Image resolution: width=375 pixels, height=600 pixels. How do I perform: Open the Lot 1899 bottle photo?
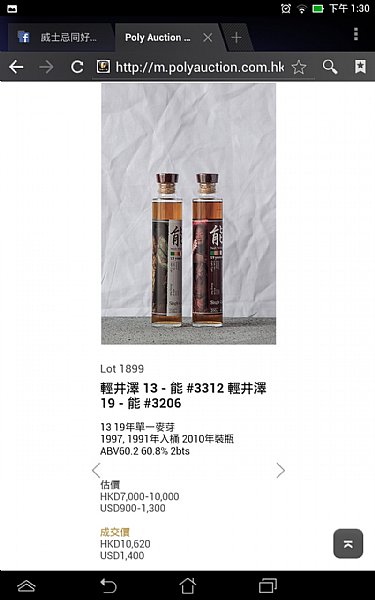[188, 214]
